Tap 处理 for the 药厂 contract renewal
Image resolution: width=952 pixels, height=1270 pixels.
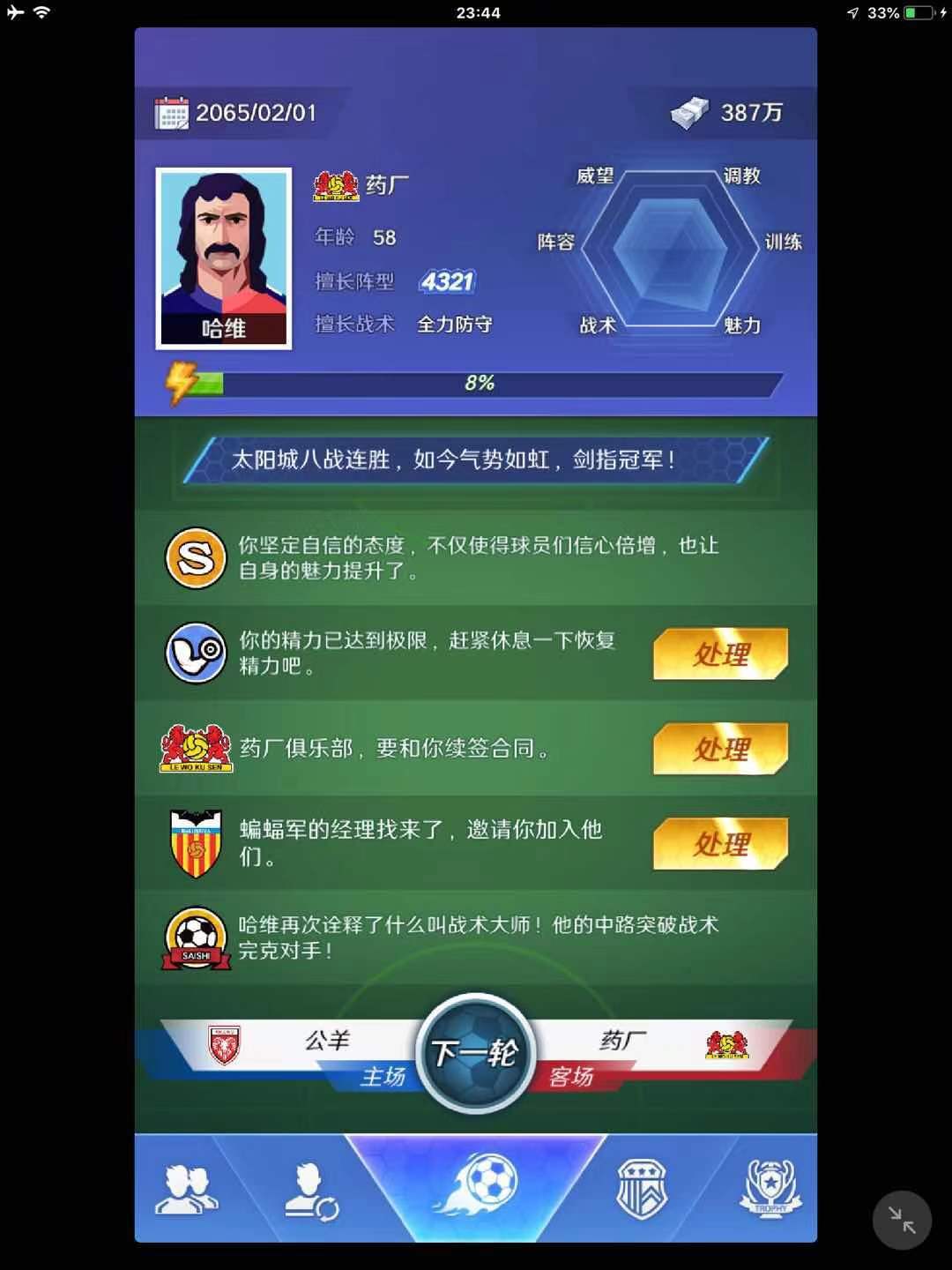pyautogui.click(x=720, y=749)
